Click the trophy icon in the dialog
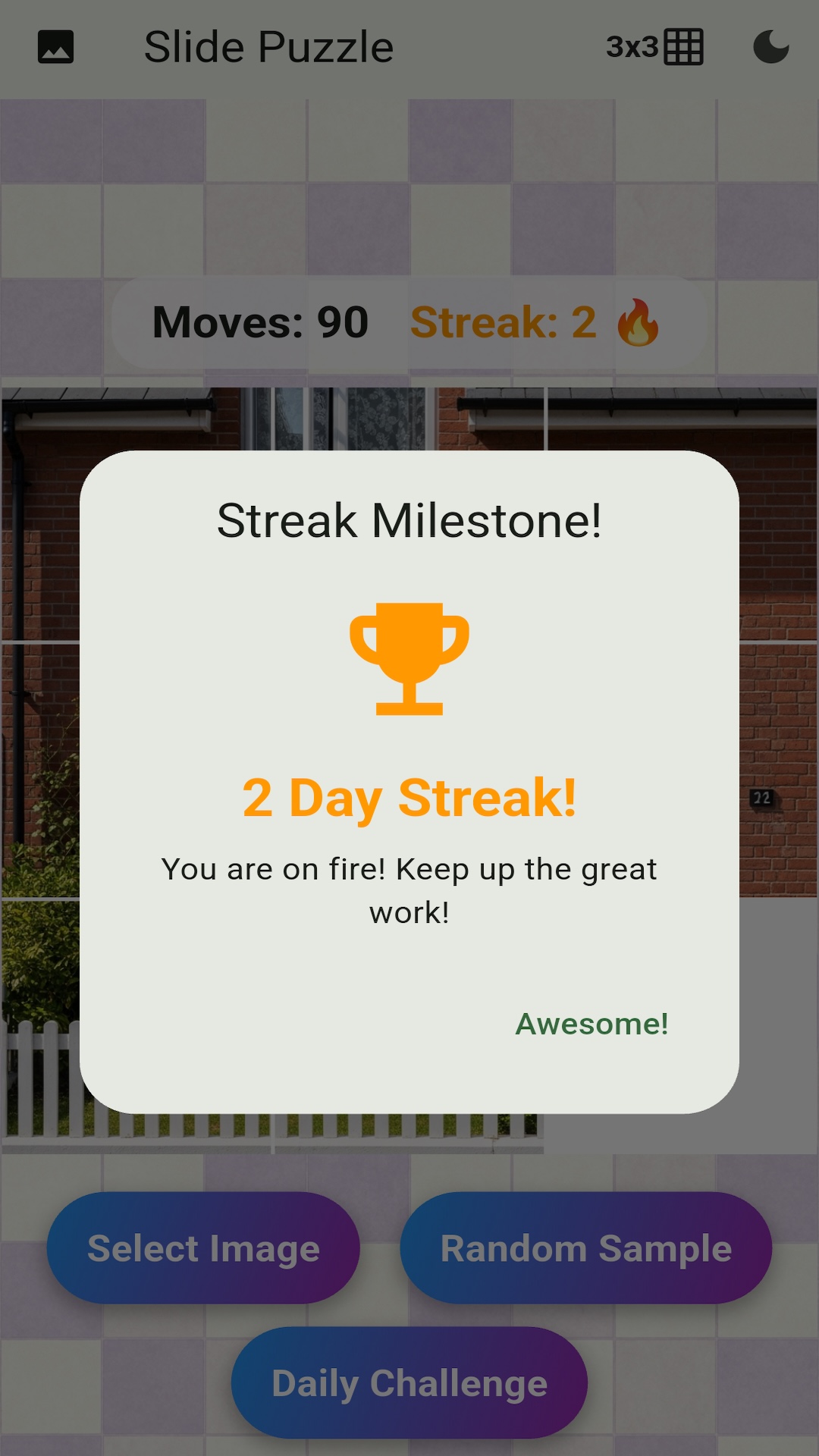Screen dimensions: 819x1456 pyautogui.click(x=408, y=657)
